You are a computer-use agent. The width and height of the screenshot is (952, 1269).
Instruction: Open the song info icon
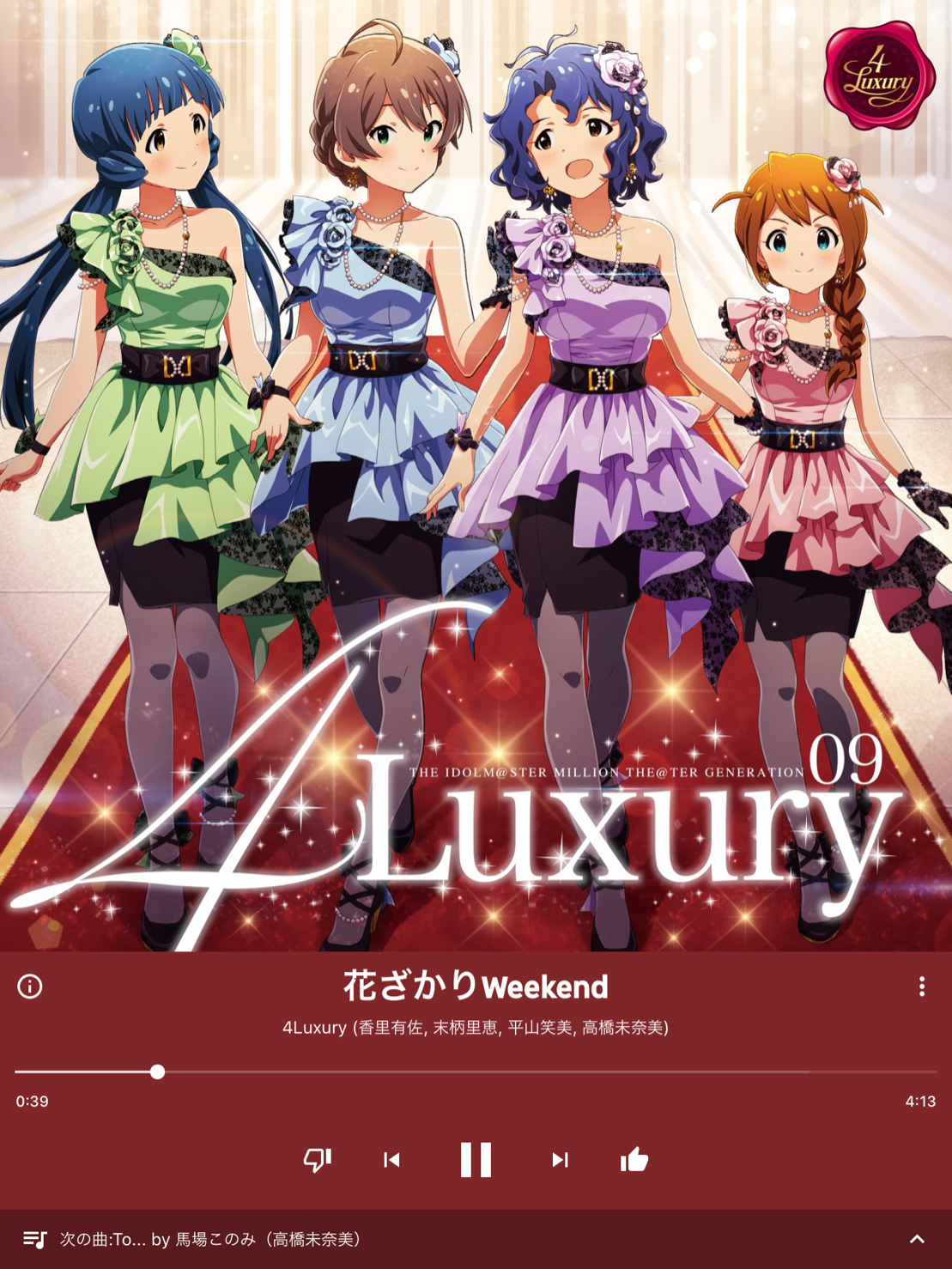30,987
